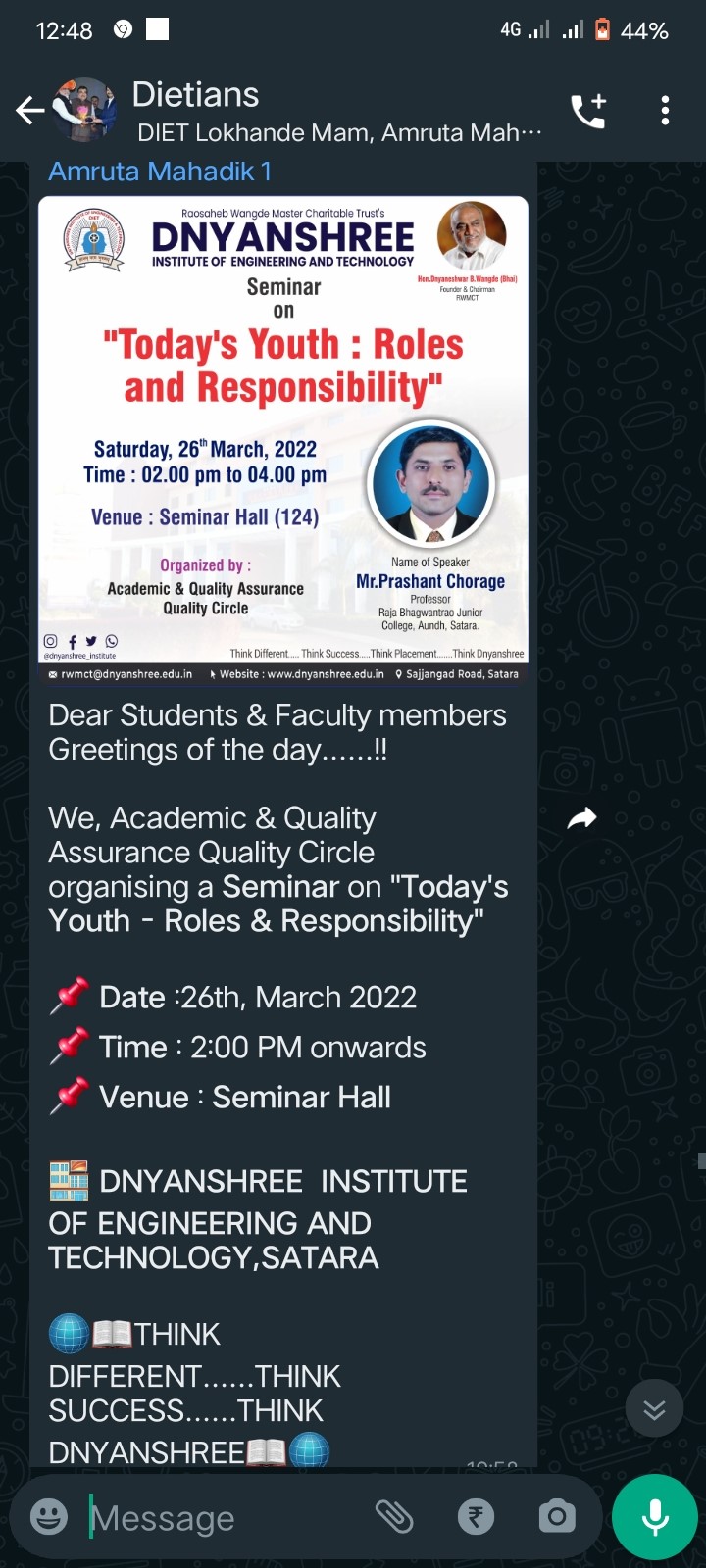Screen dimensions: 706x1568
Task: Open the rupee payment option
Action: 476,1517
